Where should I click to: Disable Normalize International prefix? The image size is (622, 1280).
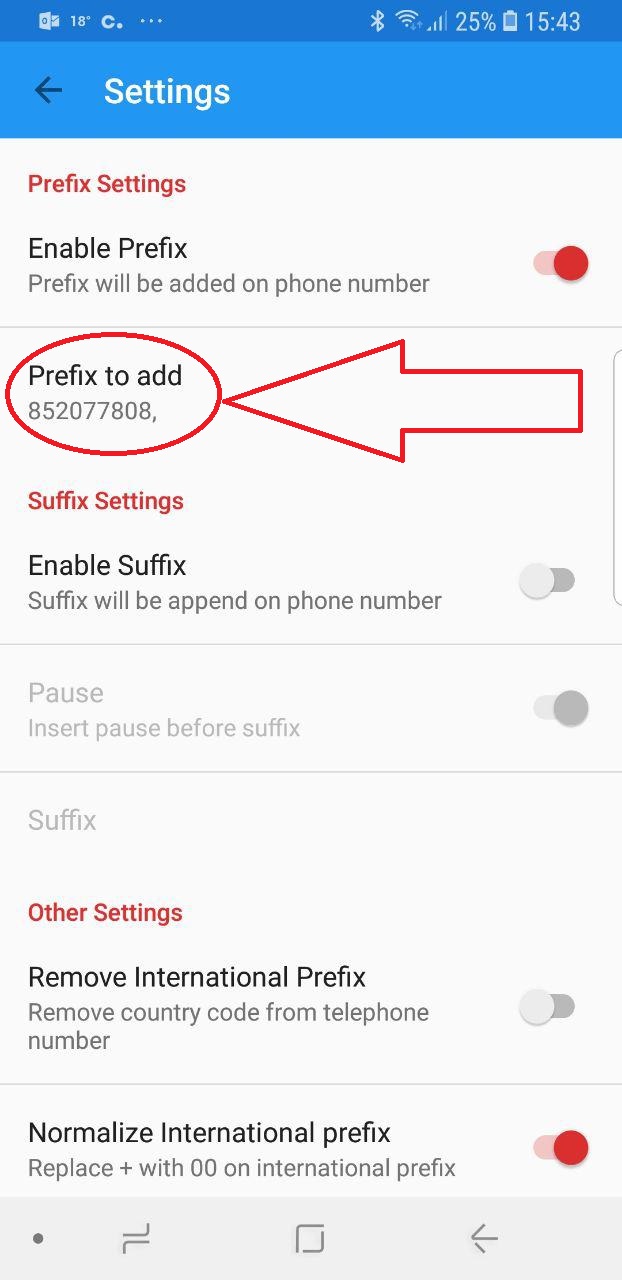(x=561, y=1148)
